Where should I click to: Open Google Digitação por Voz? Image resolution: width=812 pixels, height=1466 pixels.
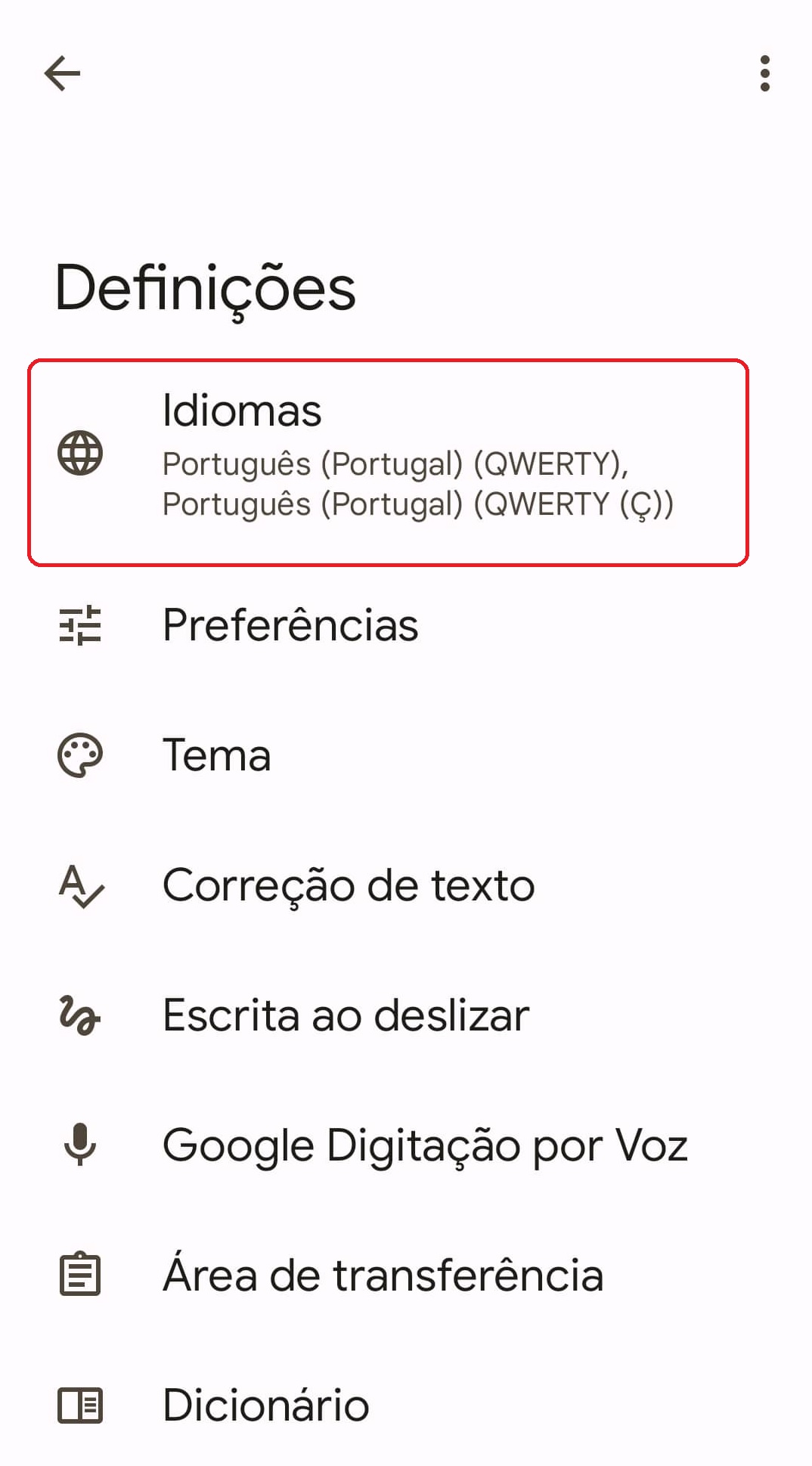tap(425, 1145)
